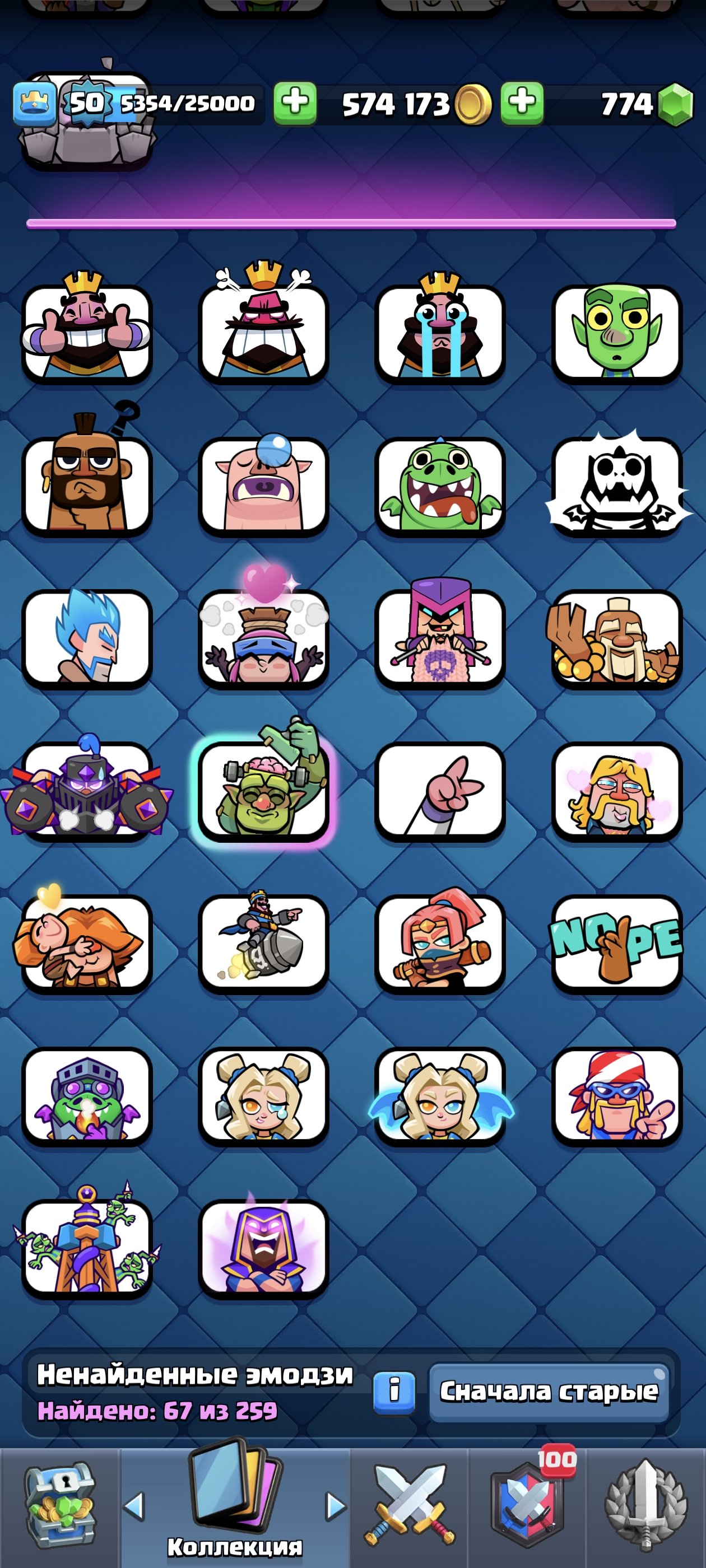Add gems with the green plus button

coord(522,102)
